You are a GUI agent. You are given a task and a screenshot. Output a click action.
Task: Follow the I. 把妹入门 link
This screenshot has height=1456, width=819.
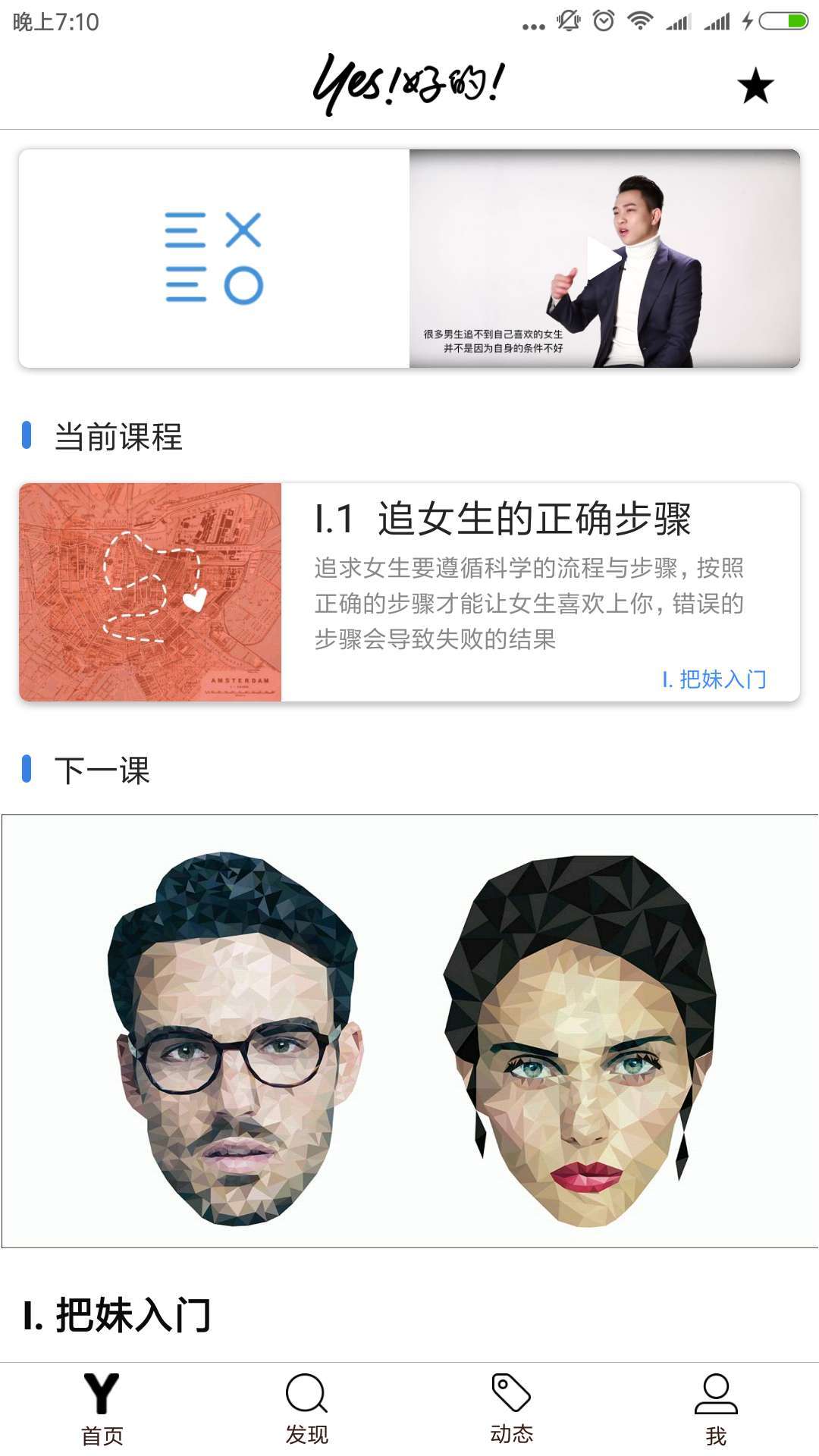point(714,679)
